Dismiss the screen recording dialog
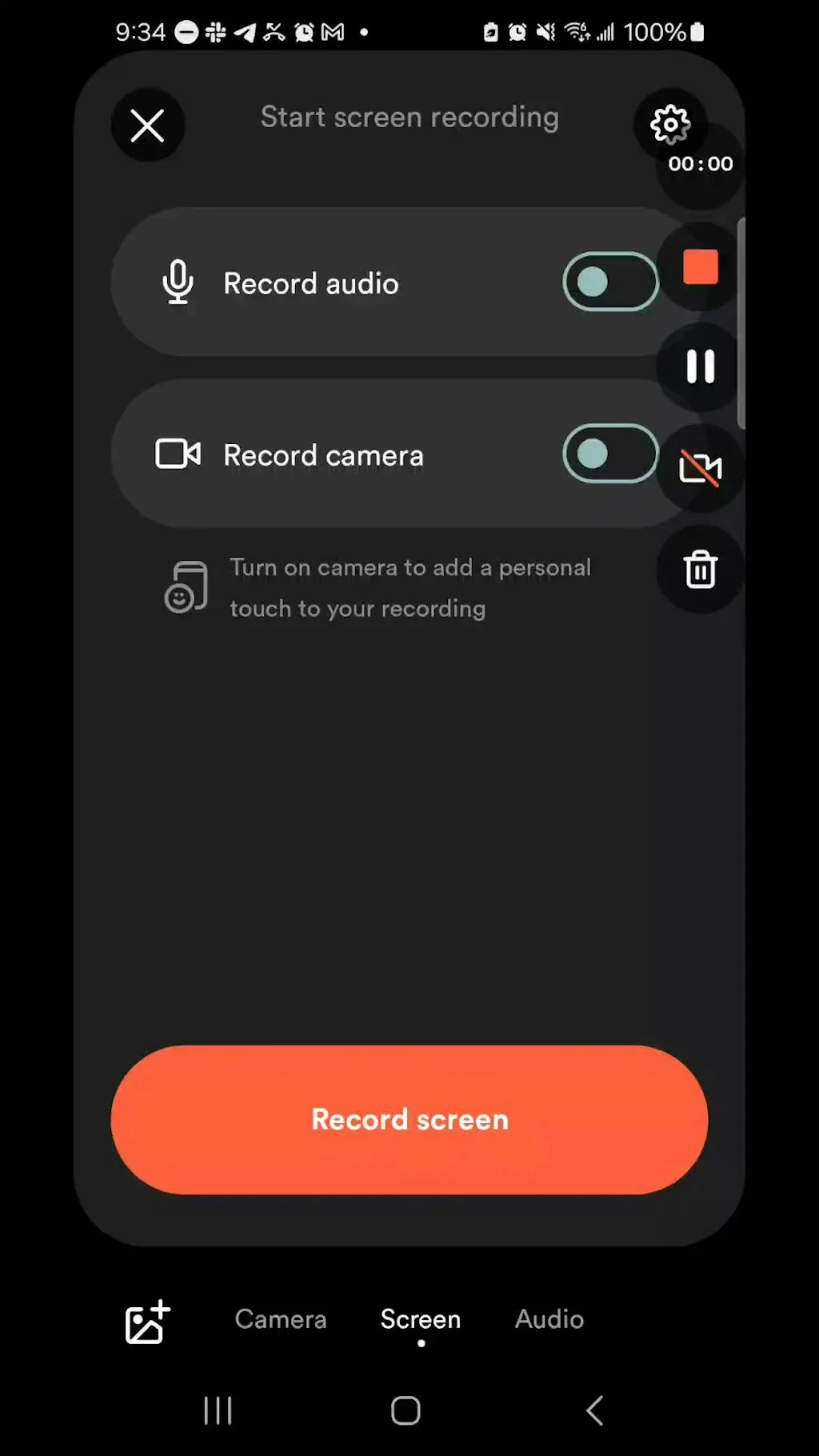The width and height of the screenshot is (819, 1456). pos(147,126)
